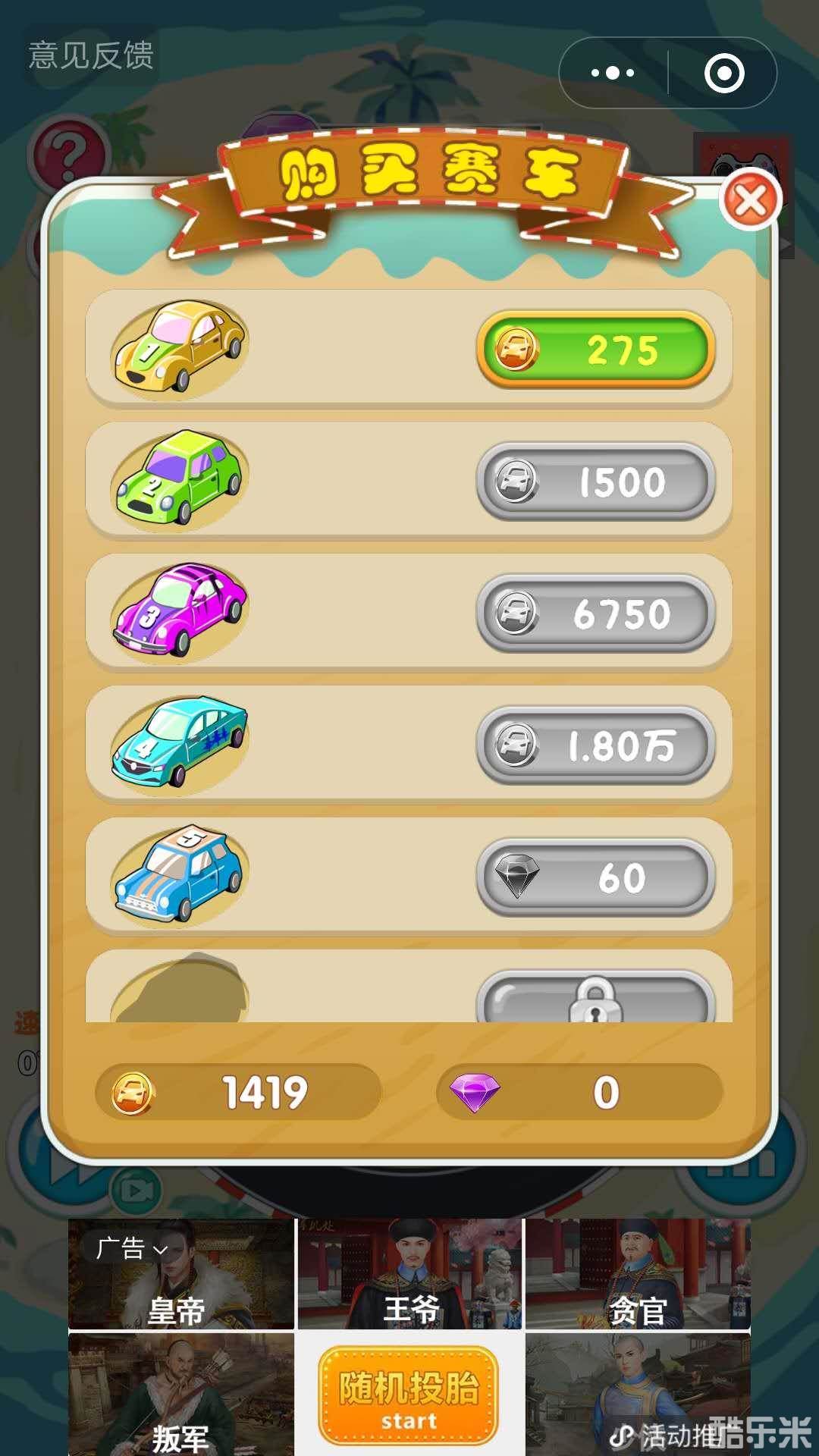Open 意见反馈 feedback

(x=91, y=55)
